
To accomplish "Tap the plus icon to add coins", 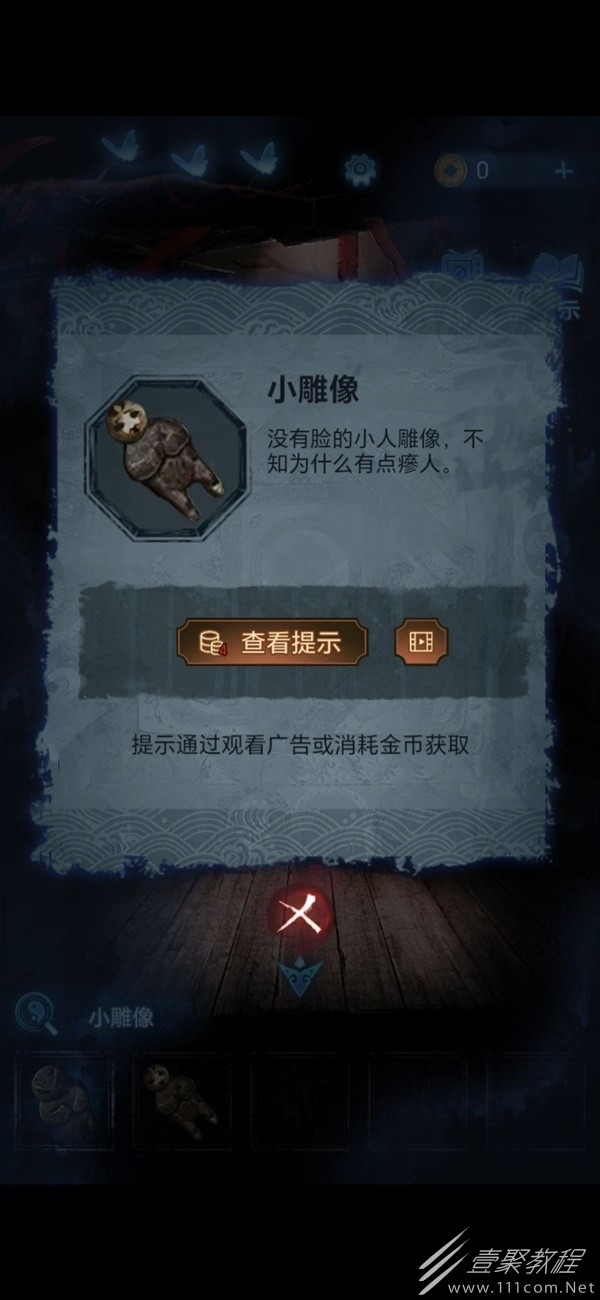I will click(563, 170).
